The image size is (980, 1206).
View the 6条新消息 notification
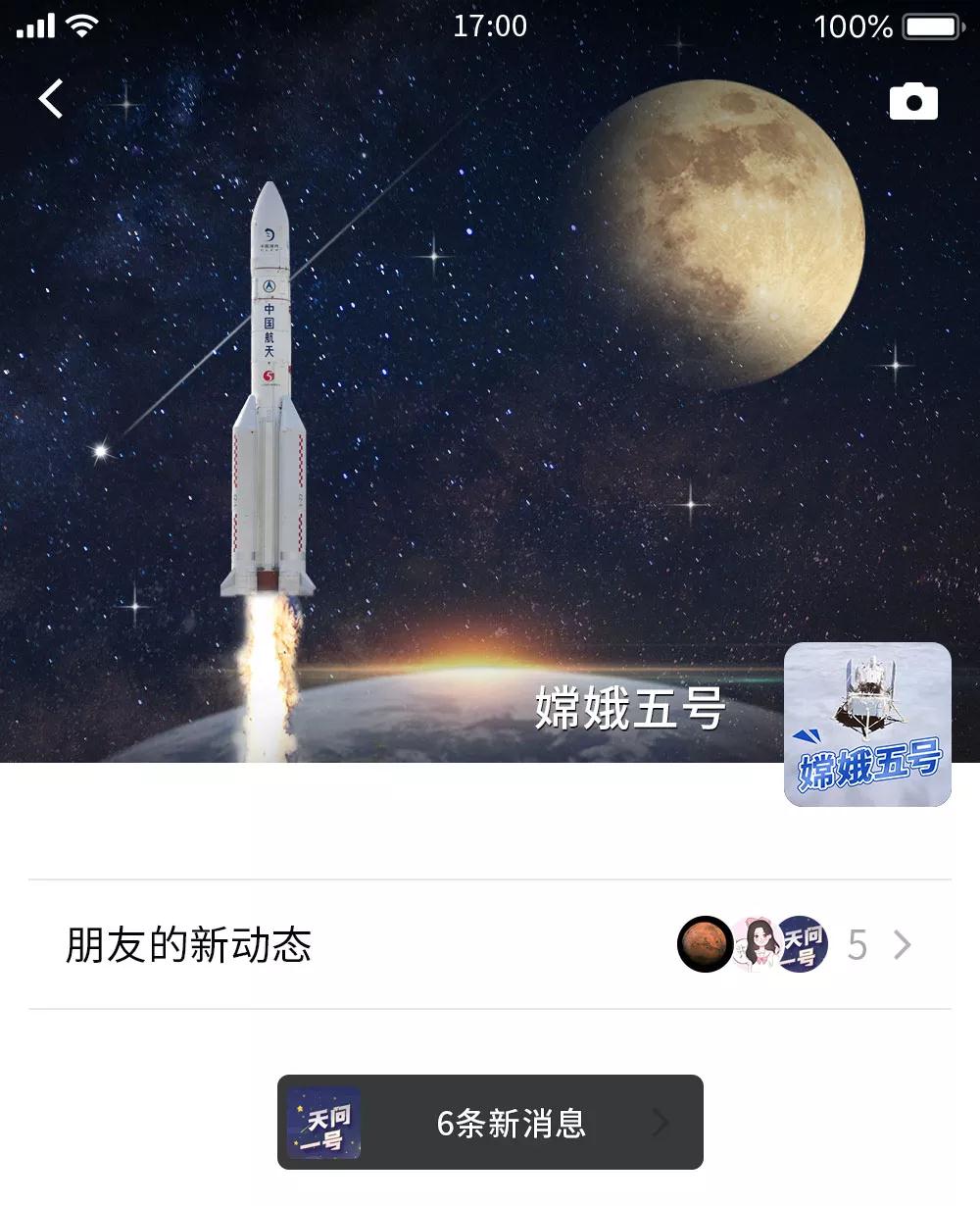point(490,1123)
